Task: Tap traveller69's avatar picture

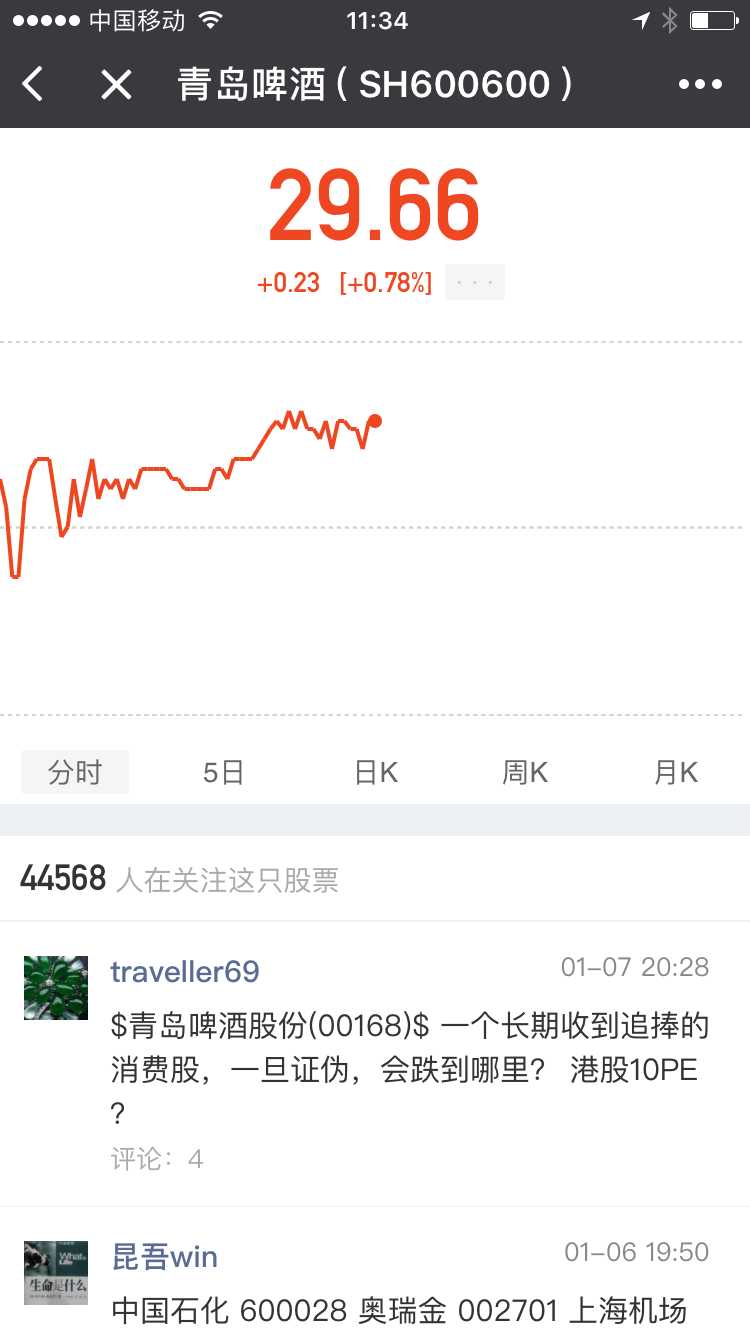Action: pos(56,987)
